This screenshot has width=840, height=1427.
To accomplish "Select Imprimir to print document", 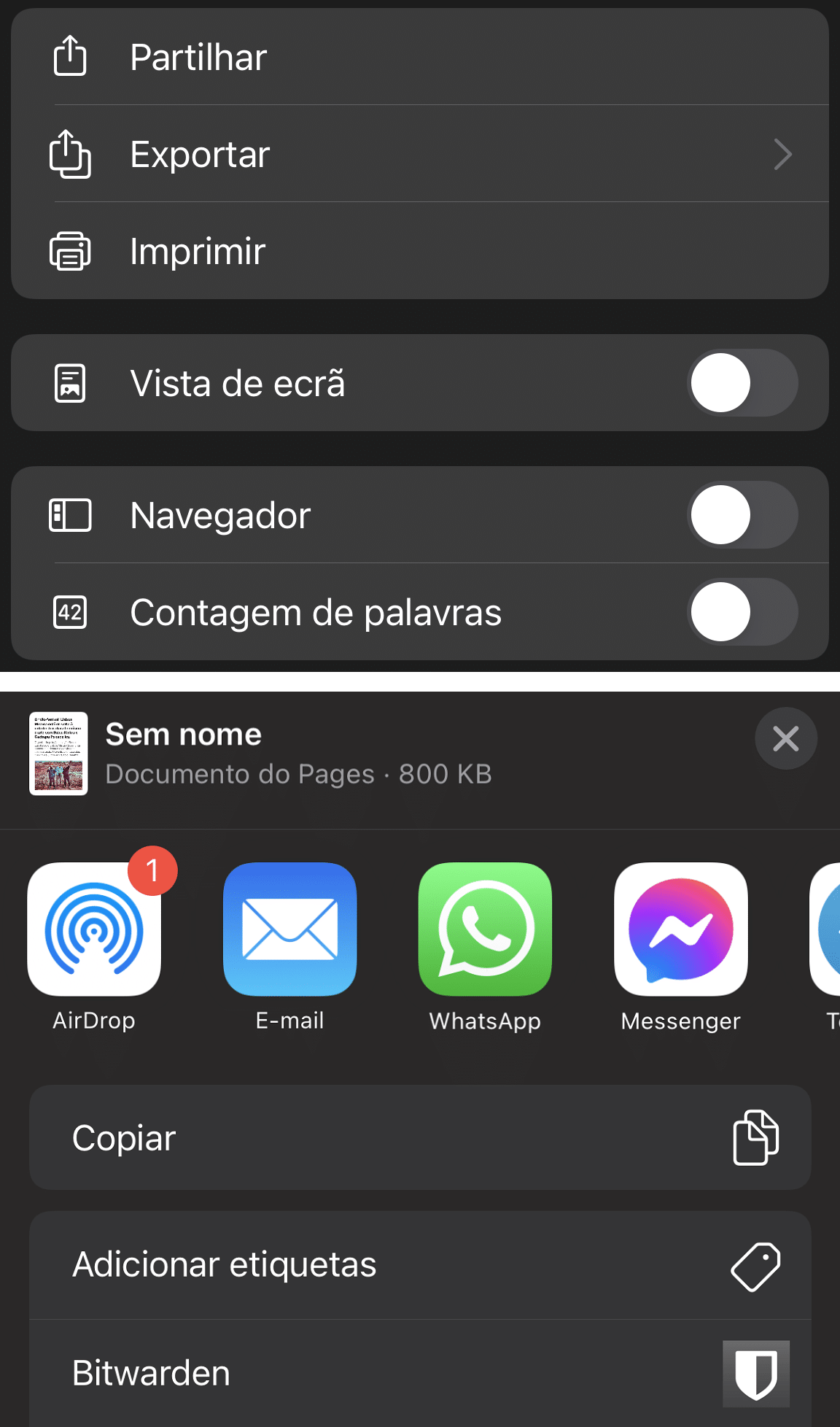I will pos(420,251).
